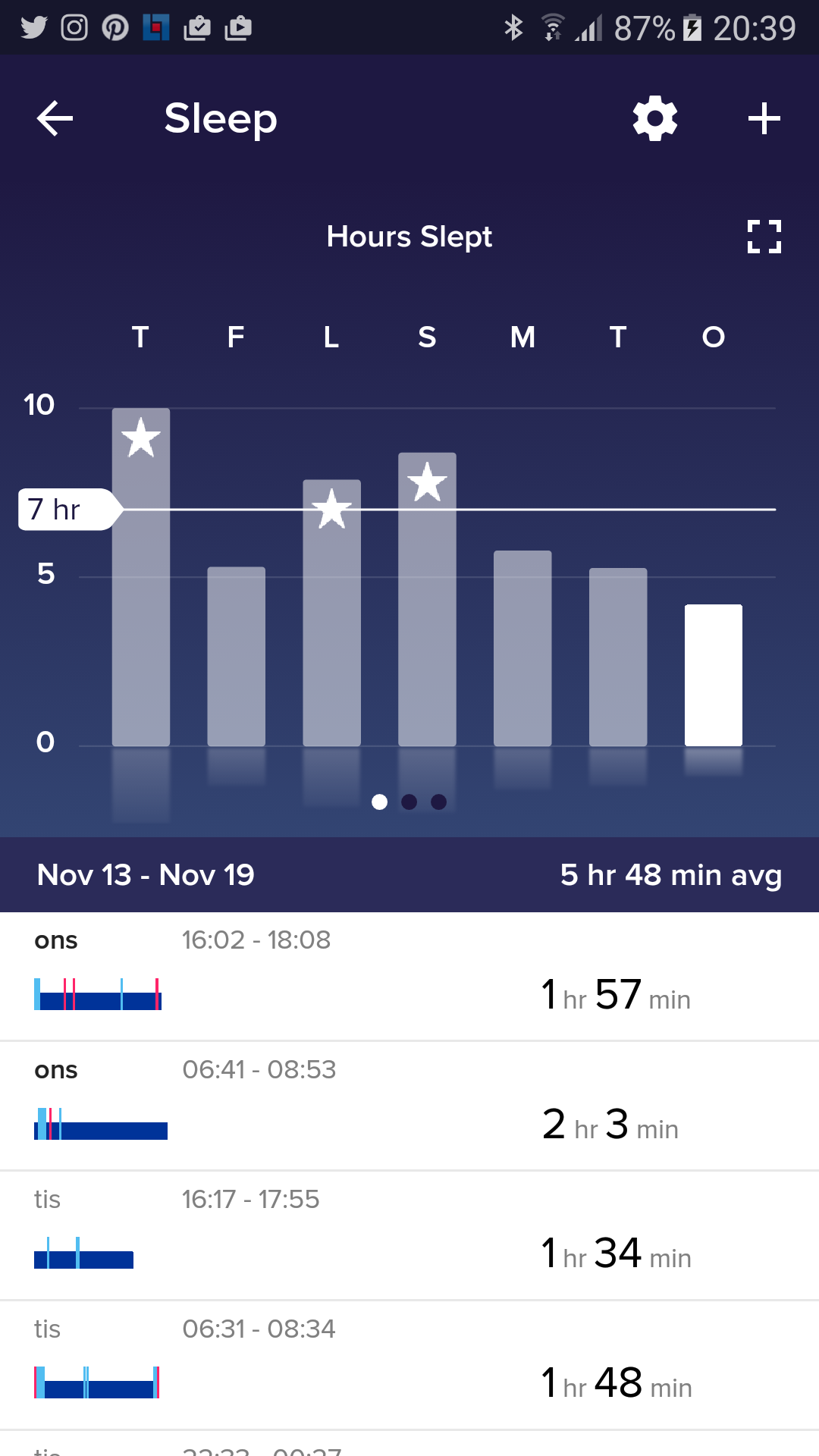Select the white bar for day O
819x1456 pixels.
[x=713, y=675]
